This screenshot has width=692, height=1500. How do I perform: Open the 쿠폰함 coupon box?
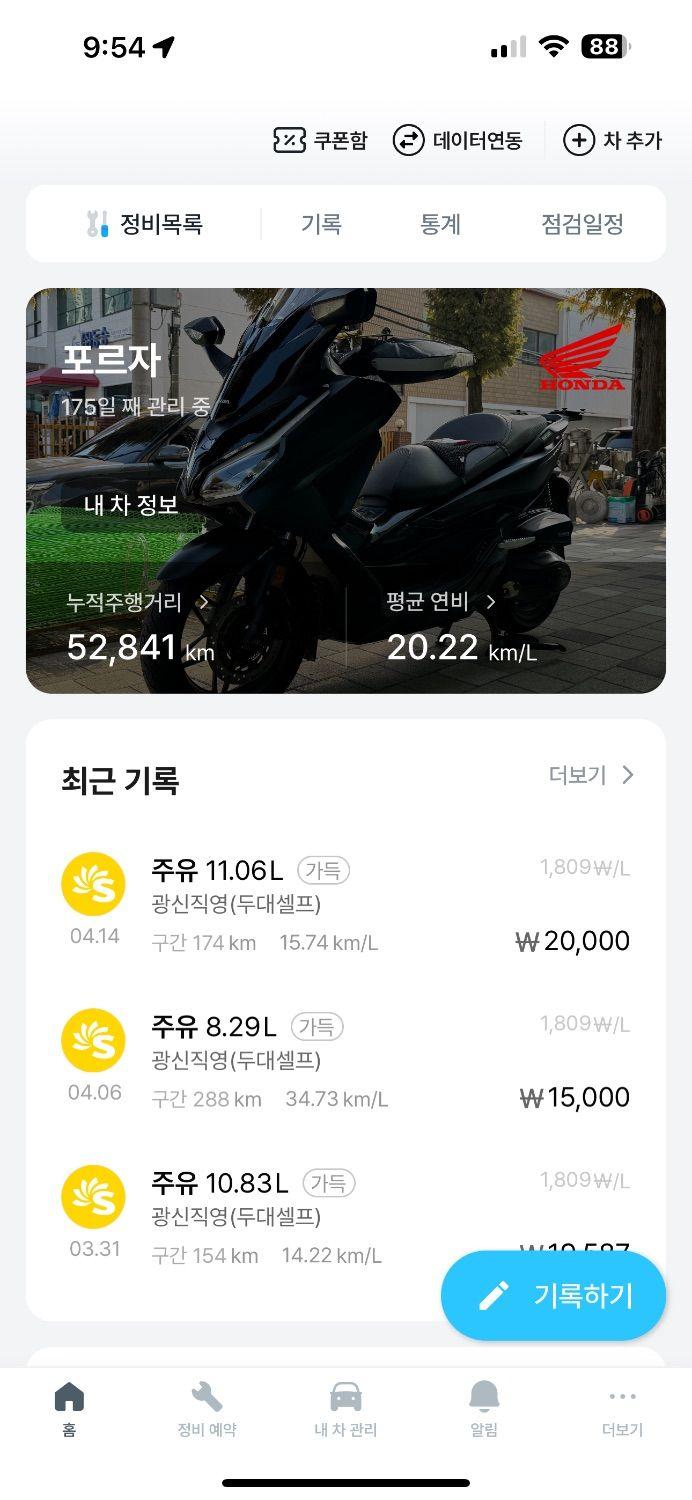pos(320,140)
